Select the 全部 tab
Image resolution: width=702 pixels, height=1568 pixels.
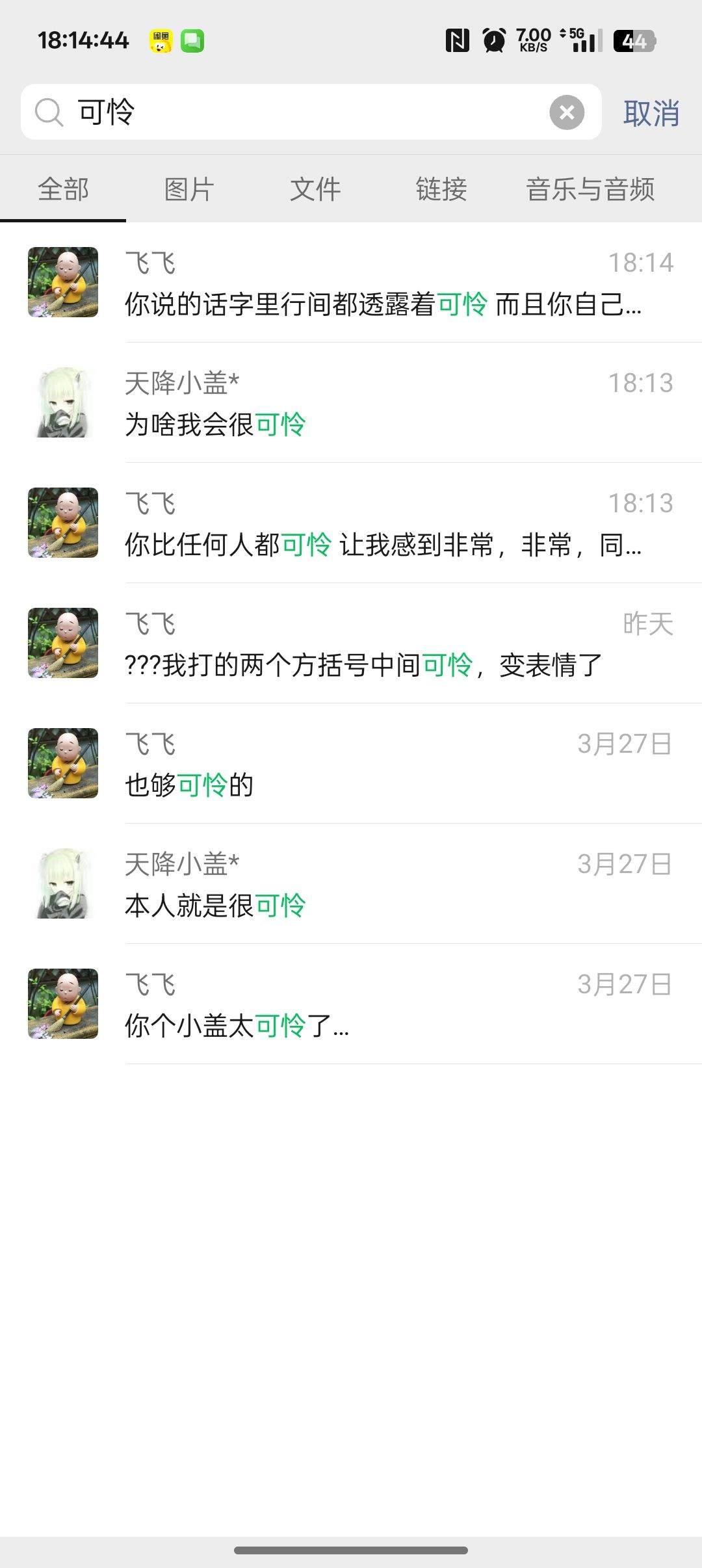63,190
